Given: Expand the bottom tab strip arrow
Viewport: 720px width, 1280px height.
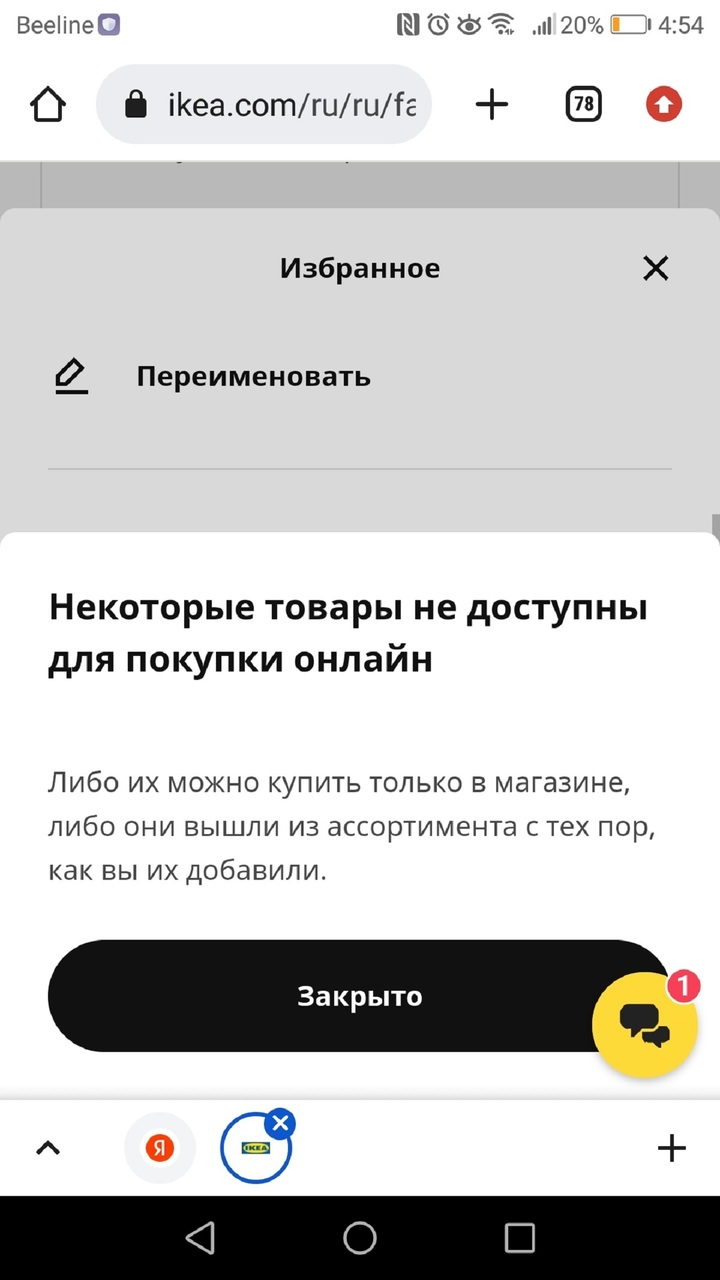Looking at the screenshot, I should 48,1148.
